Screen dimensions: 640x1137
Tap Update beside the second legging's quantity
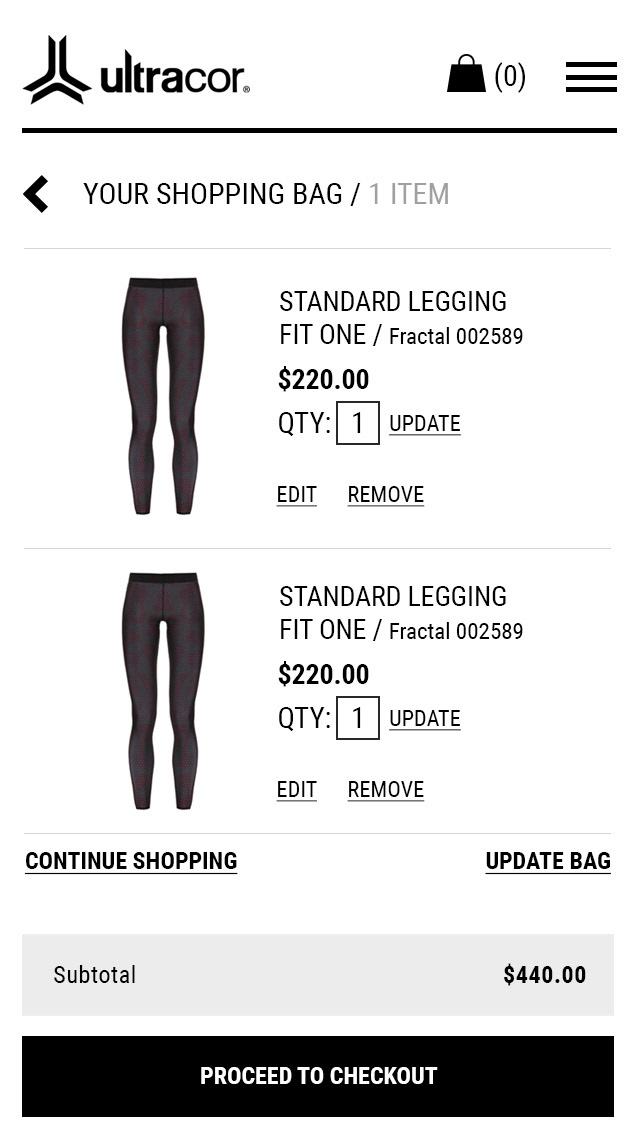tap(425, 719)
